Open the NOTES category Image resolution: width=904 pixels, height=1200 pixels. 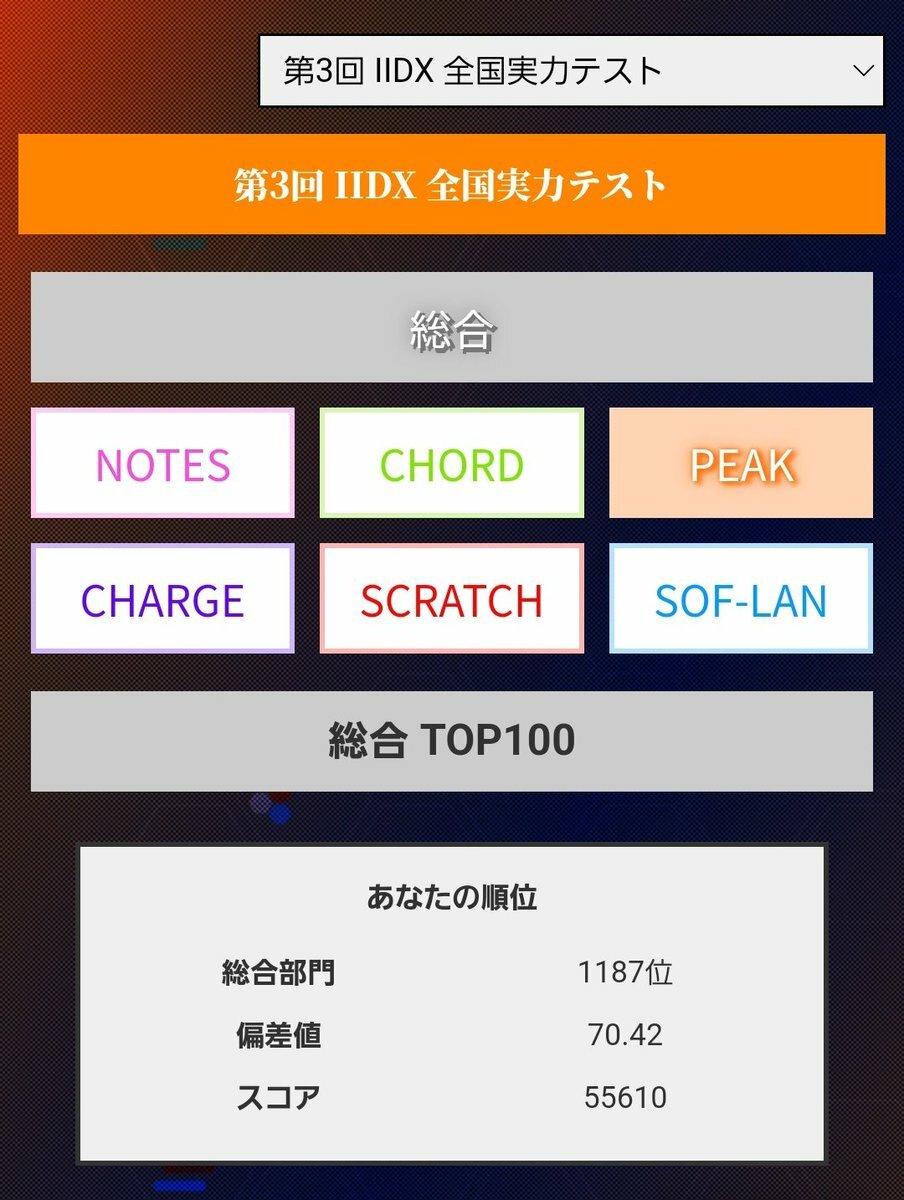[163, 463]
